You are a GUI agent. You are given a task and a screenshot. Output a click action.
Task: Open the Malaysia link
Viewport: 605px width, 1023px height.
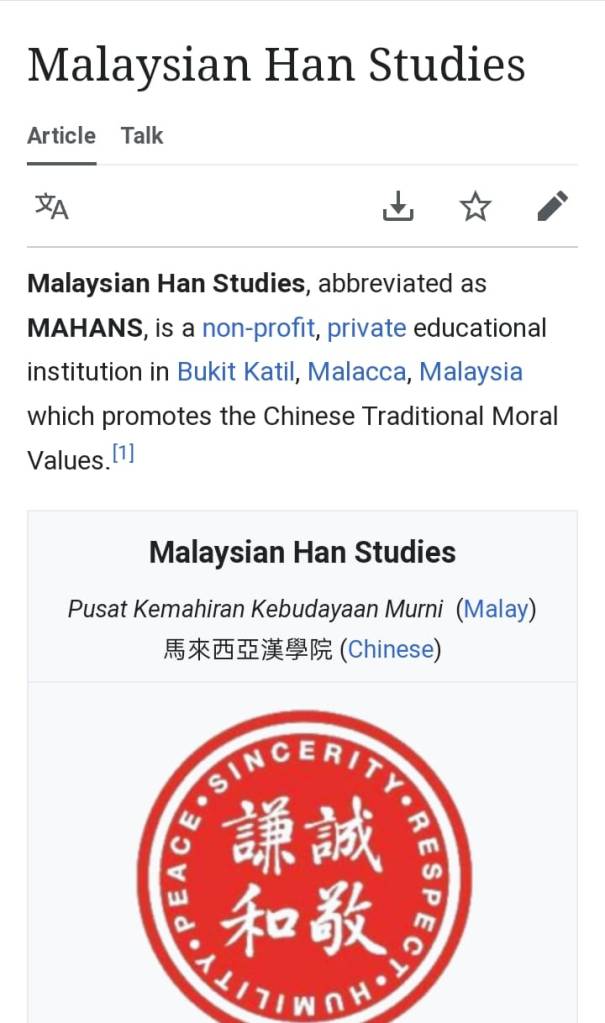(470, 372)
